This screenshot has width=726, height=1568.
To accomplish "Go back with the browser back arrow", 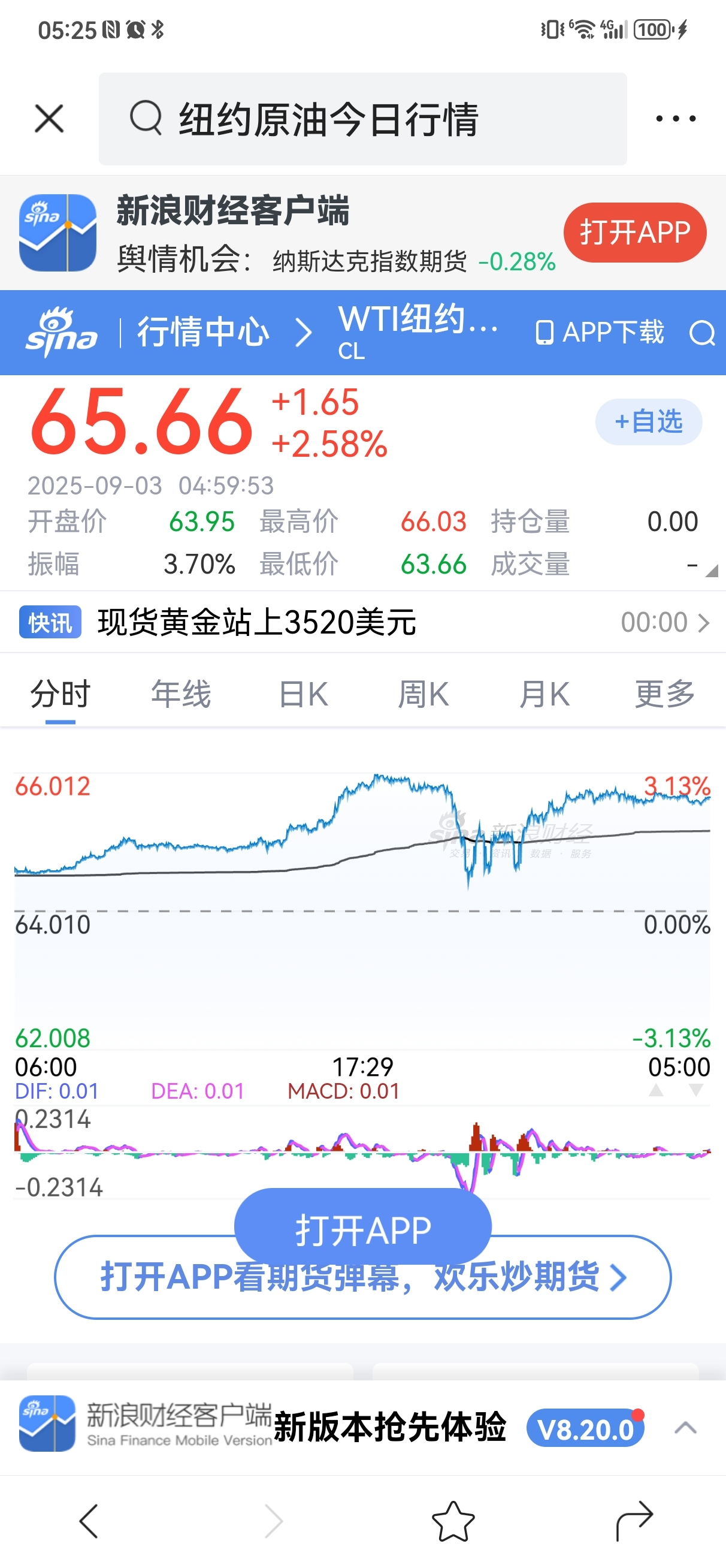I will click(x=89, y=1521).
